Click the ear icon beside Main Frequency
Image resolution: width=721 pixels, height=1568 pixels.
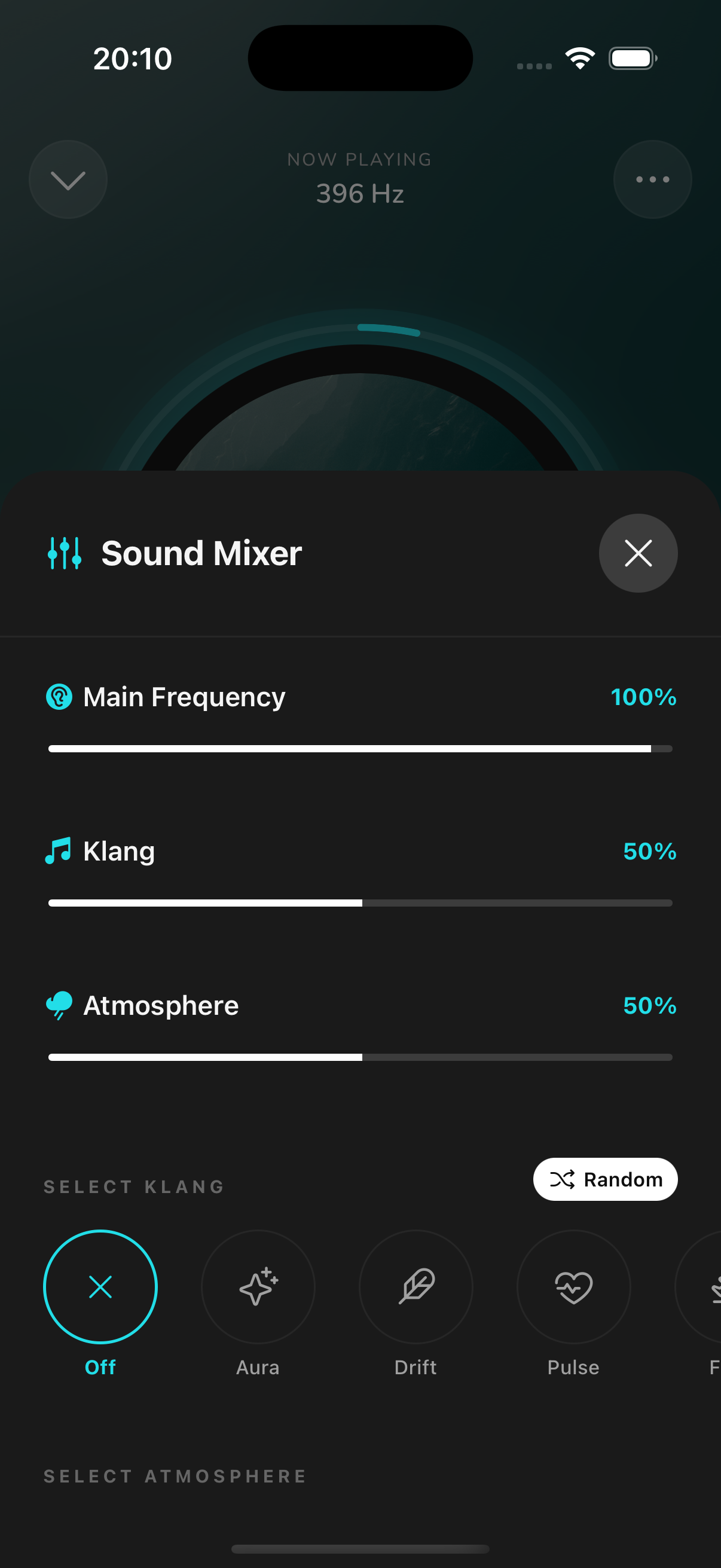click(59, 697)
